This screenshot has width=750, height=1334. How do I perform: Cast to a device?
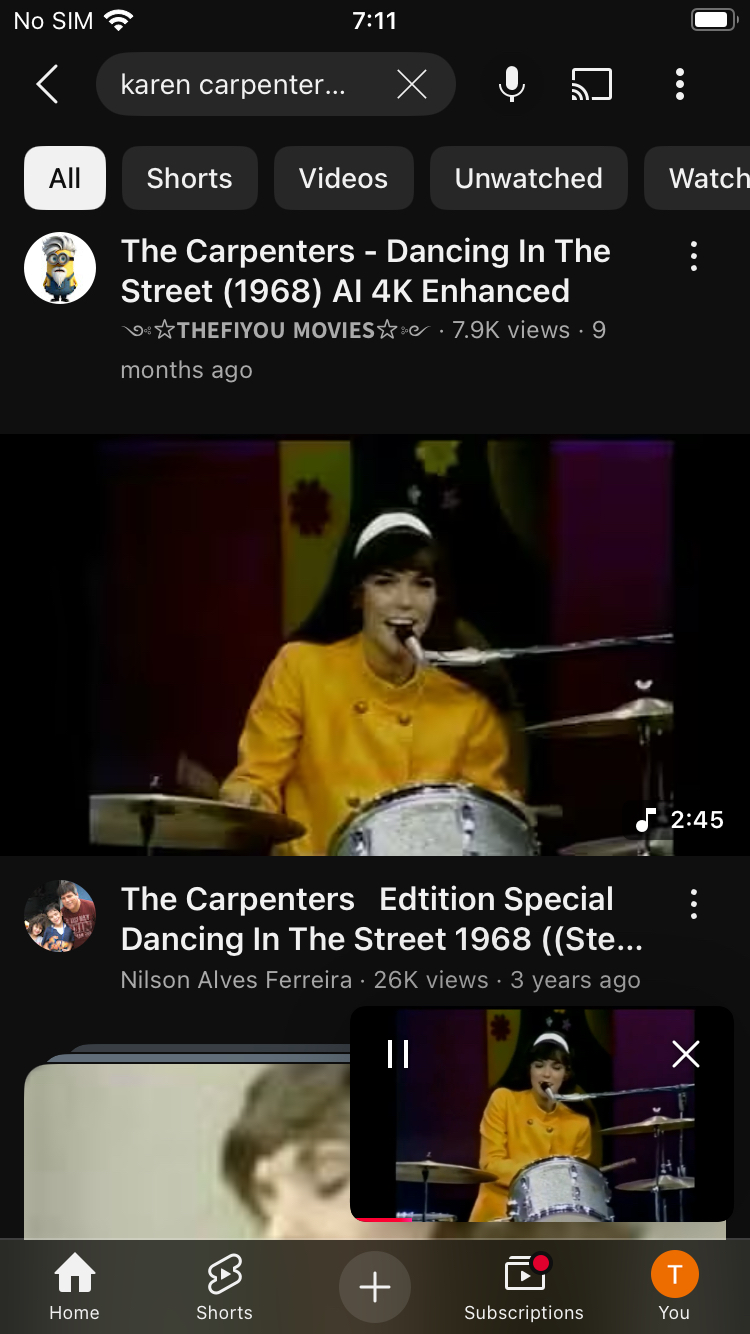591,85
